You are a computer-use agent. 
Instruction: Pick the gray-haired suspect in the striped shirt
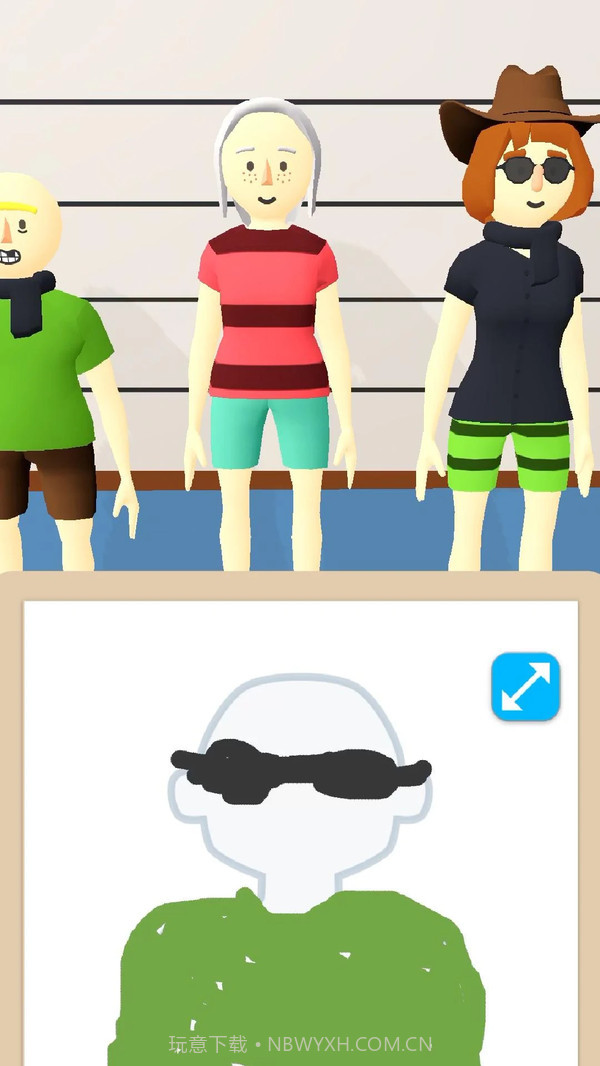(268, 320)
